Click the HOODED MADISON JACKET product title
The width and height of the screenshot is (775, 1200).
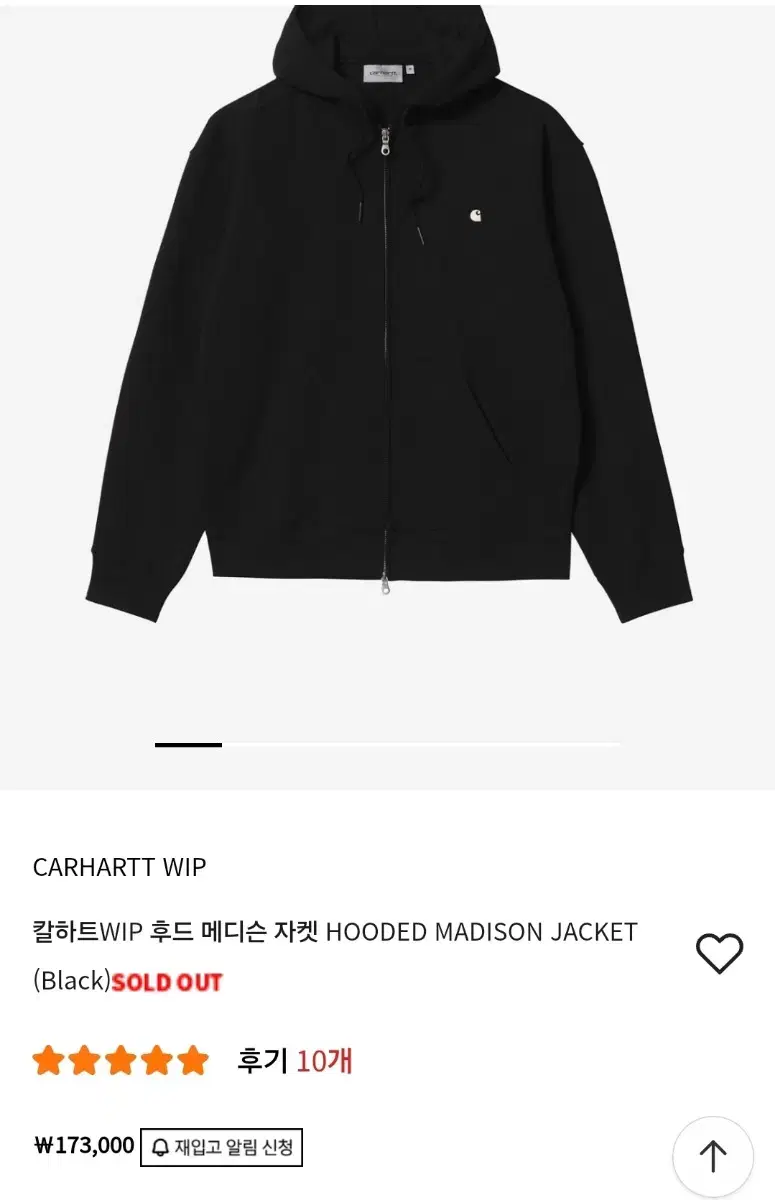coord(335,929)
